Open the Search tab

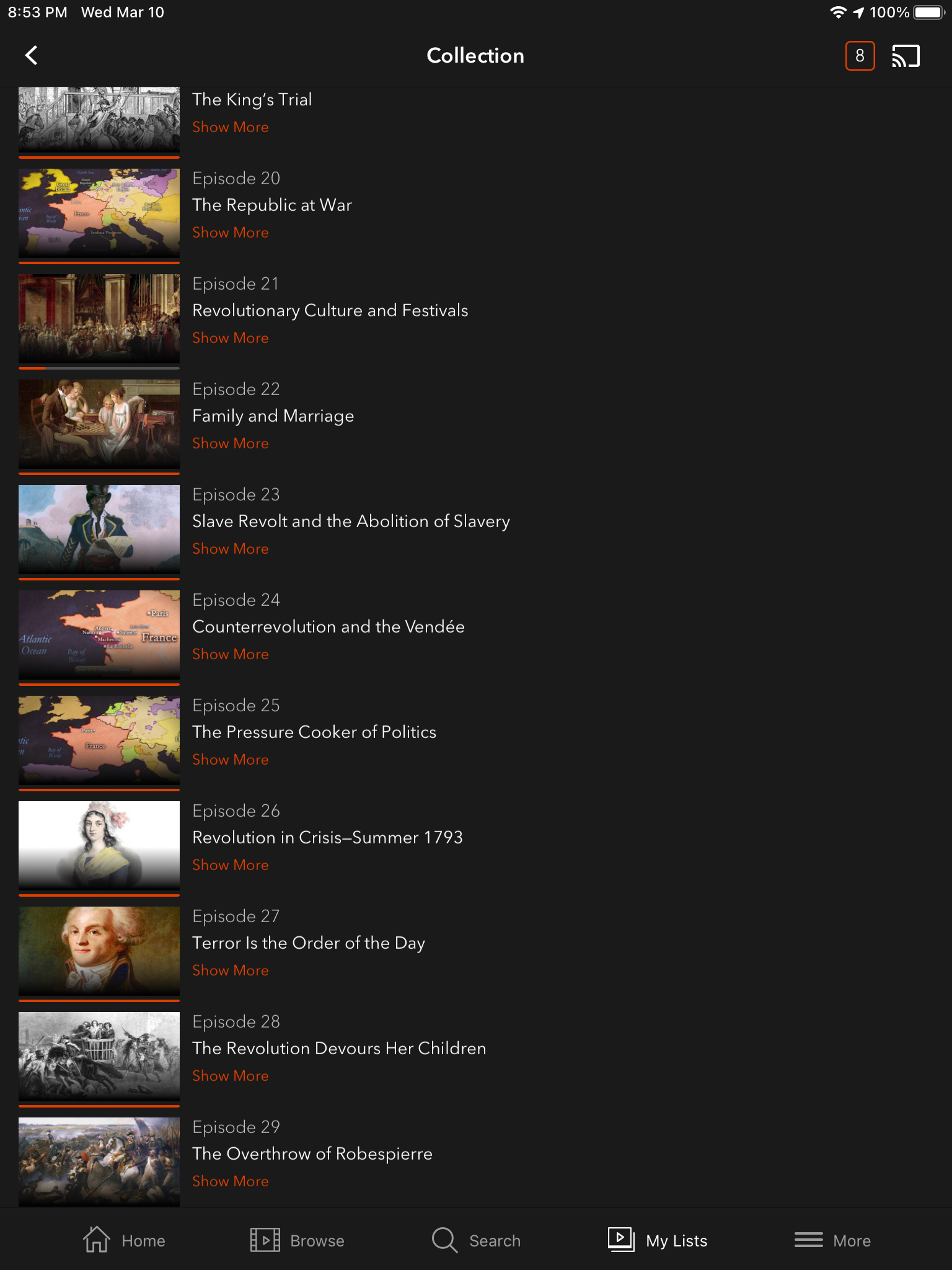pos(476,1240)
